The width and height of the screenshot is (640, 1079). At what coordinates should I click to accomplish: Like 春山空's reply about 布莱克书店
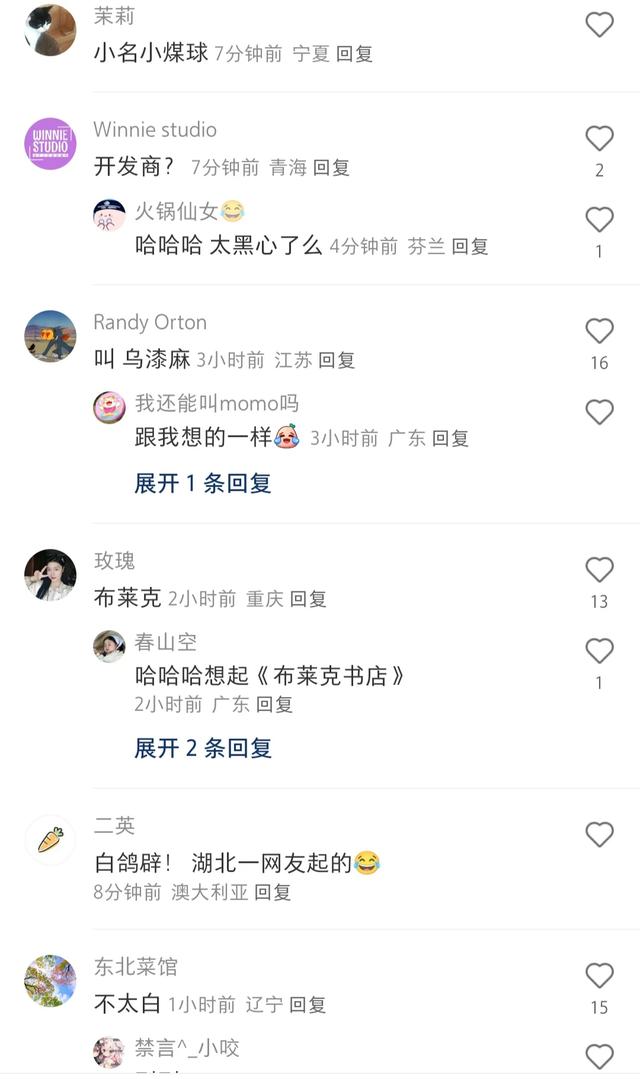pyautogui.click(x=599, y=652)
